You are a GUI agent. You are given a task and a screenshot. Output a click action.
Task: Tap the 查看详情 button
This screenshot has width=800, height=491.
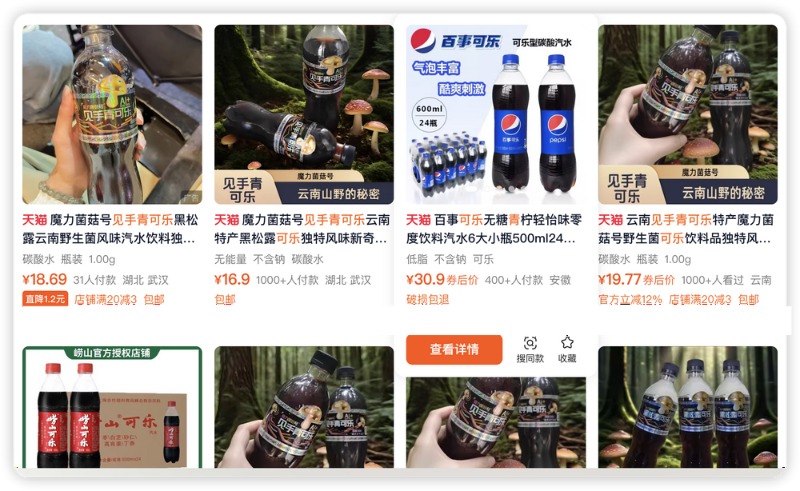[x=454, y=349]
